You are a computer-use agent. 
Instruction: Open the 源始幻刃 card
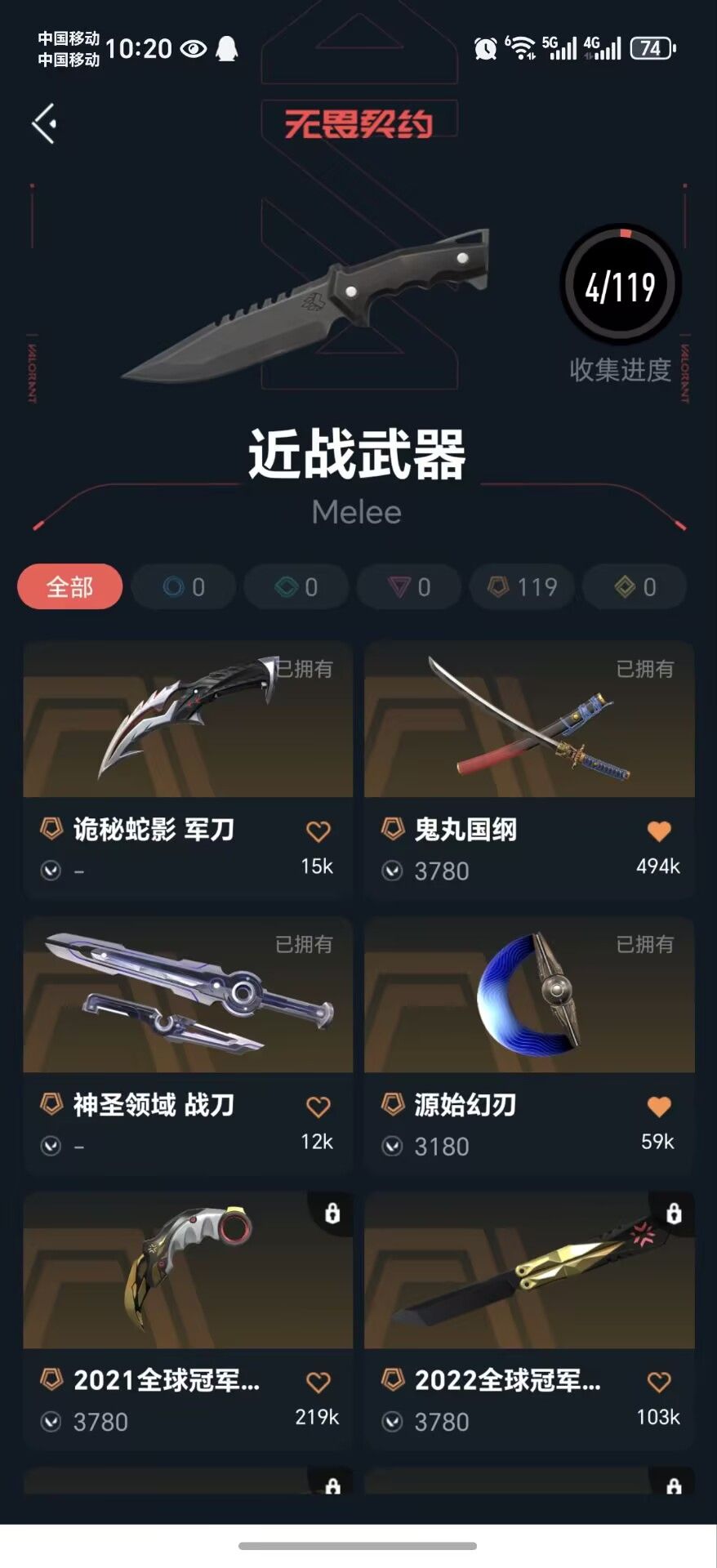click(x=529, y=1045)
